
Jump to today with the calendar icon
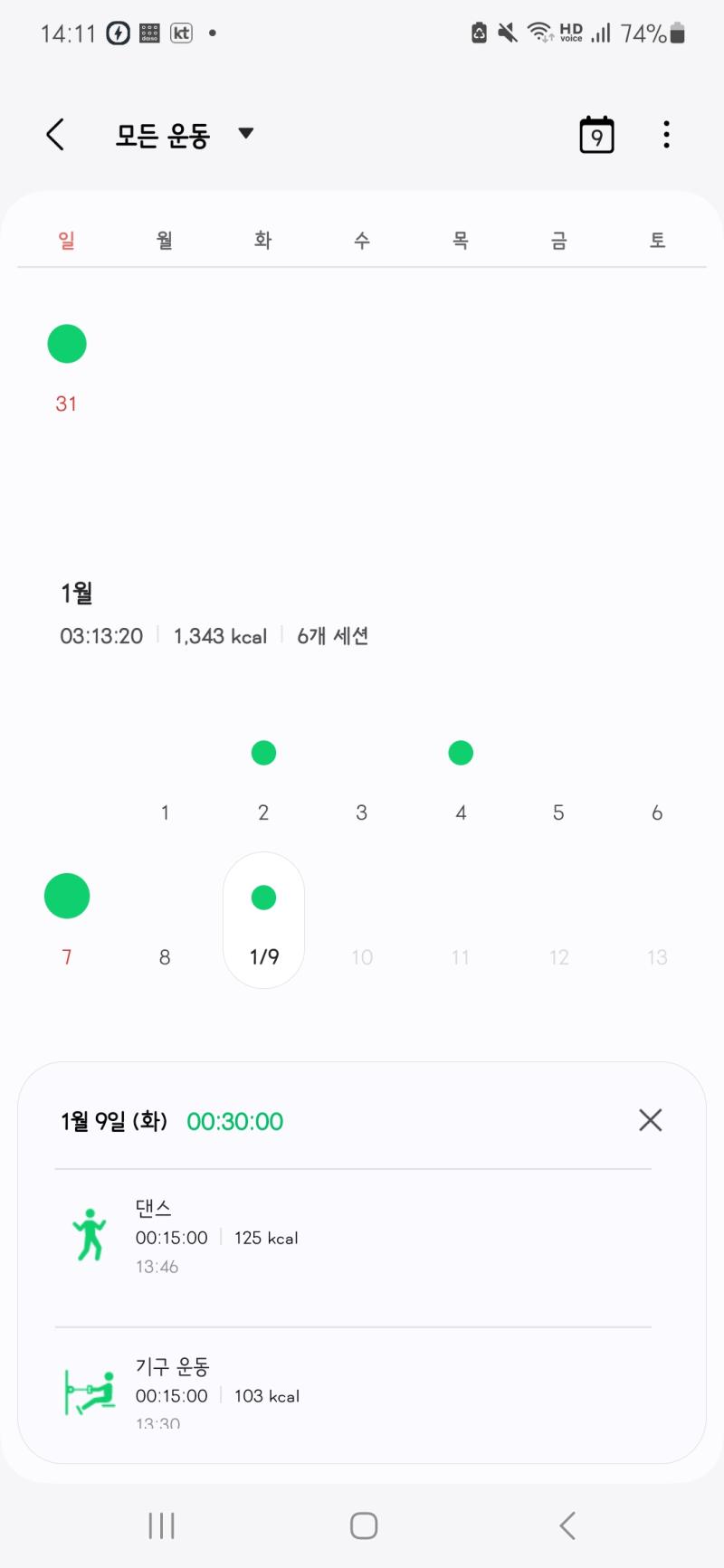(596, 135)
